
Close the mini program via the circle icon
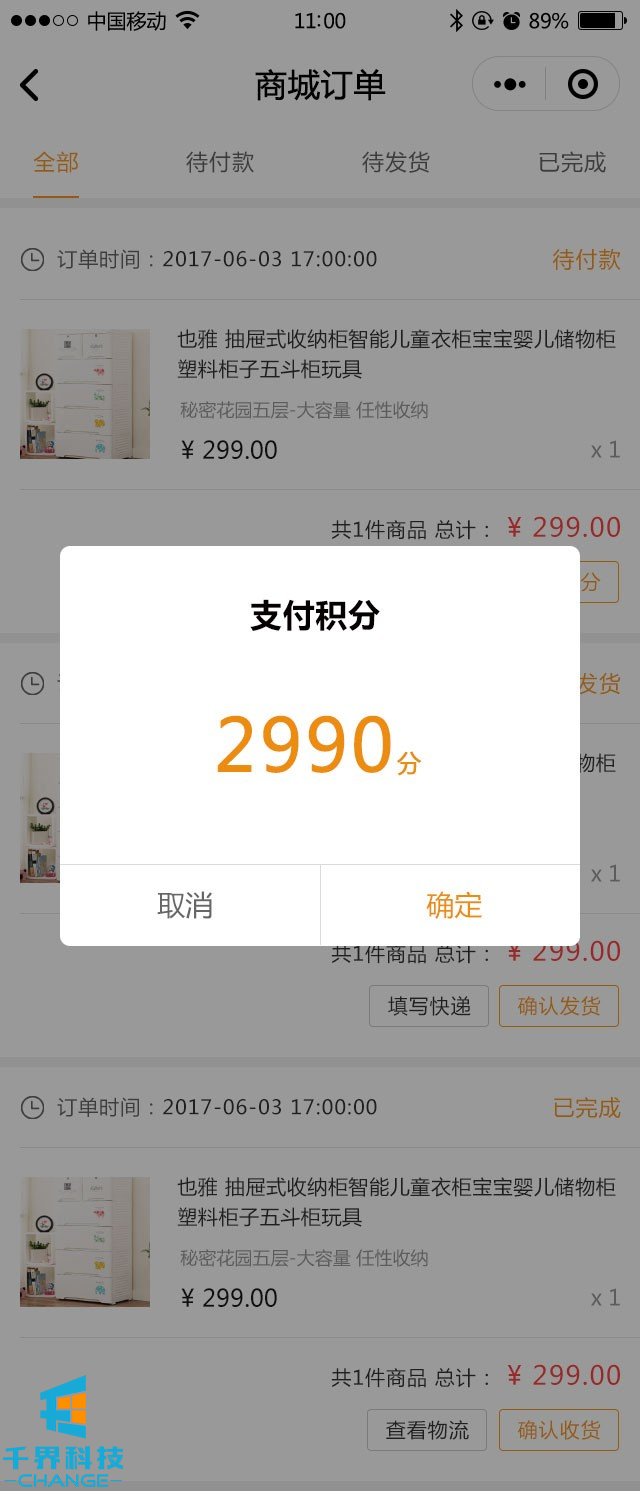[582, 85]
